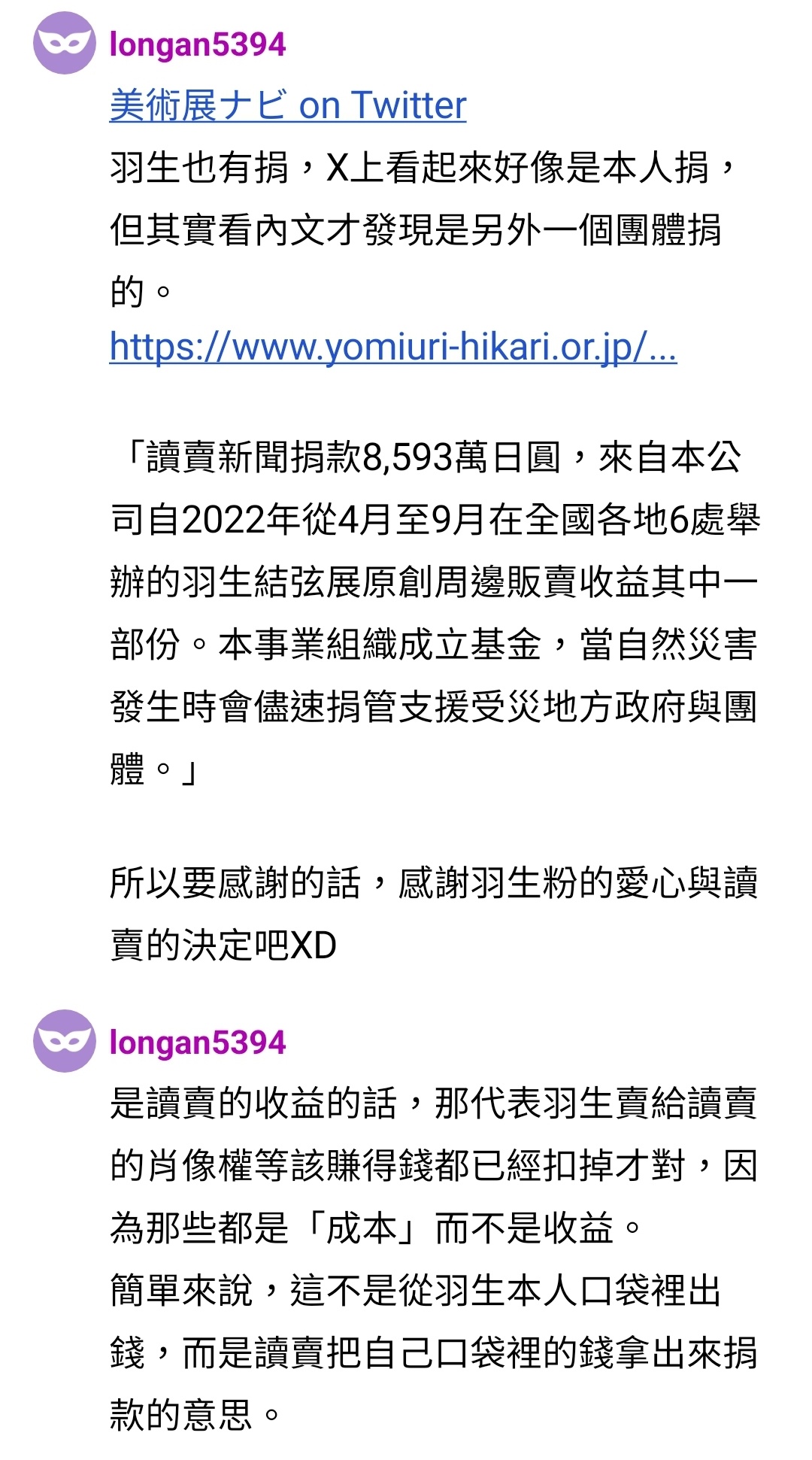
Task: Open the yomiuri-hikari.or.jp link
Action: click(x=392, y=347)
